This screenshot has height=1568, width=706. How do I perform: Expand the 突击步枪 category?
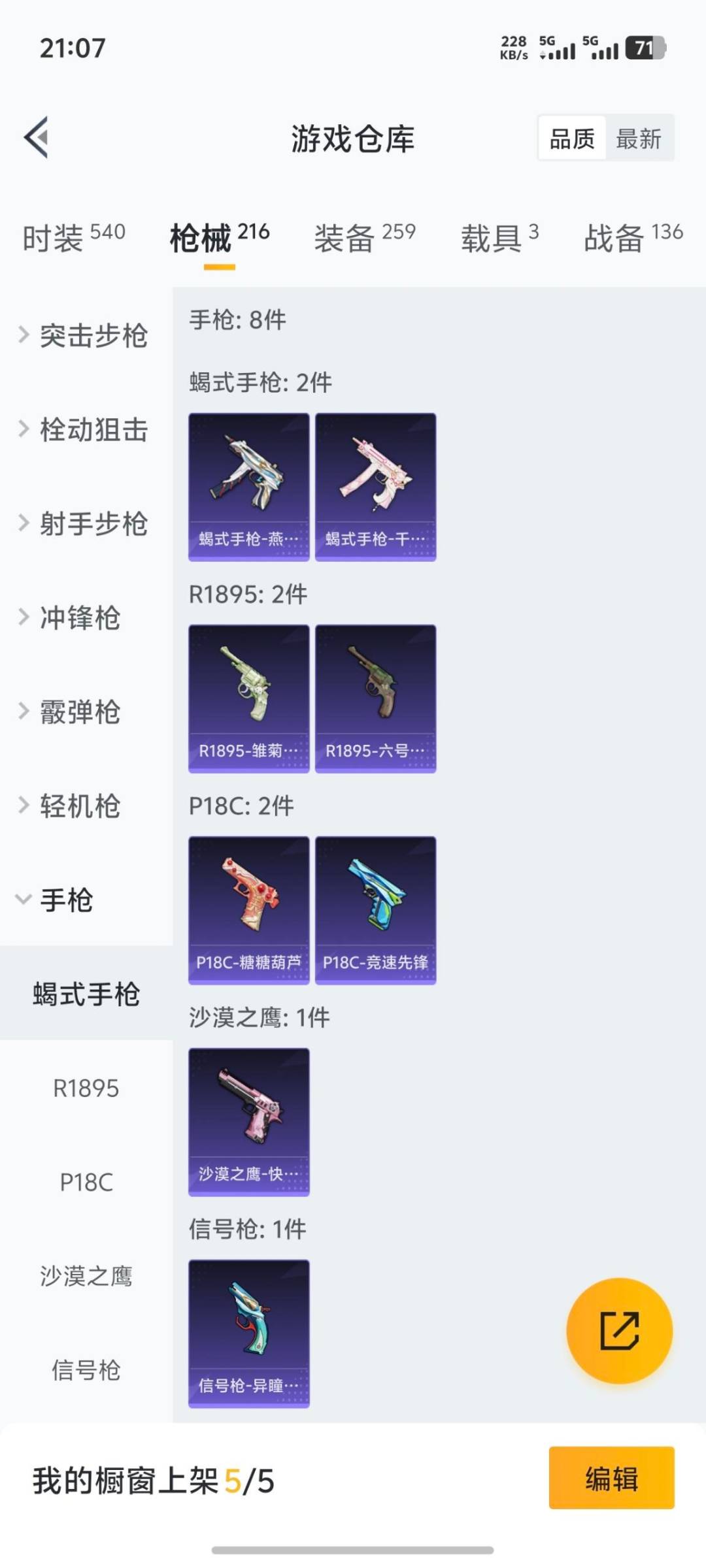tap(85, 335)
